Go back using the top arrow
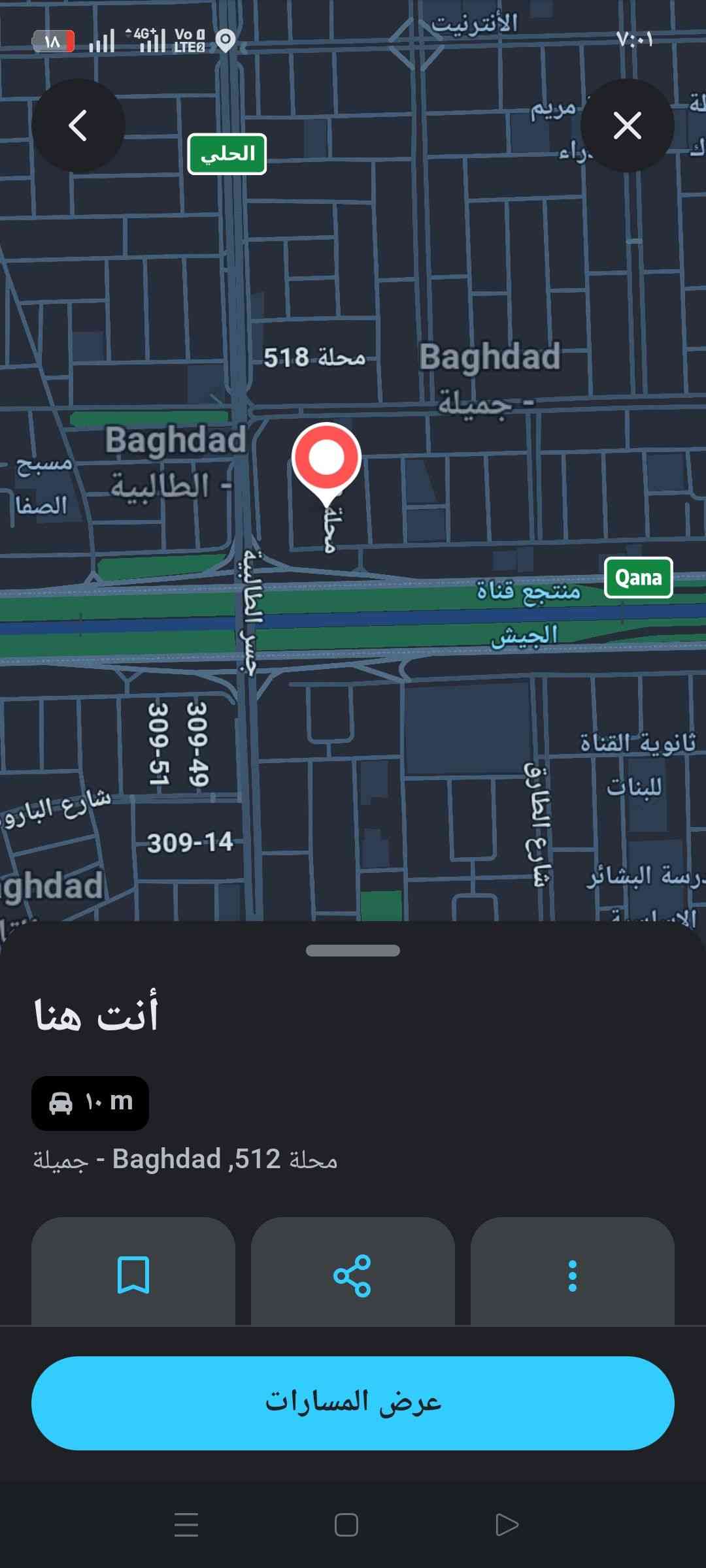Screen dimensions: 706x1568 (78, 125)
